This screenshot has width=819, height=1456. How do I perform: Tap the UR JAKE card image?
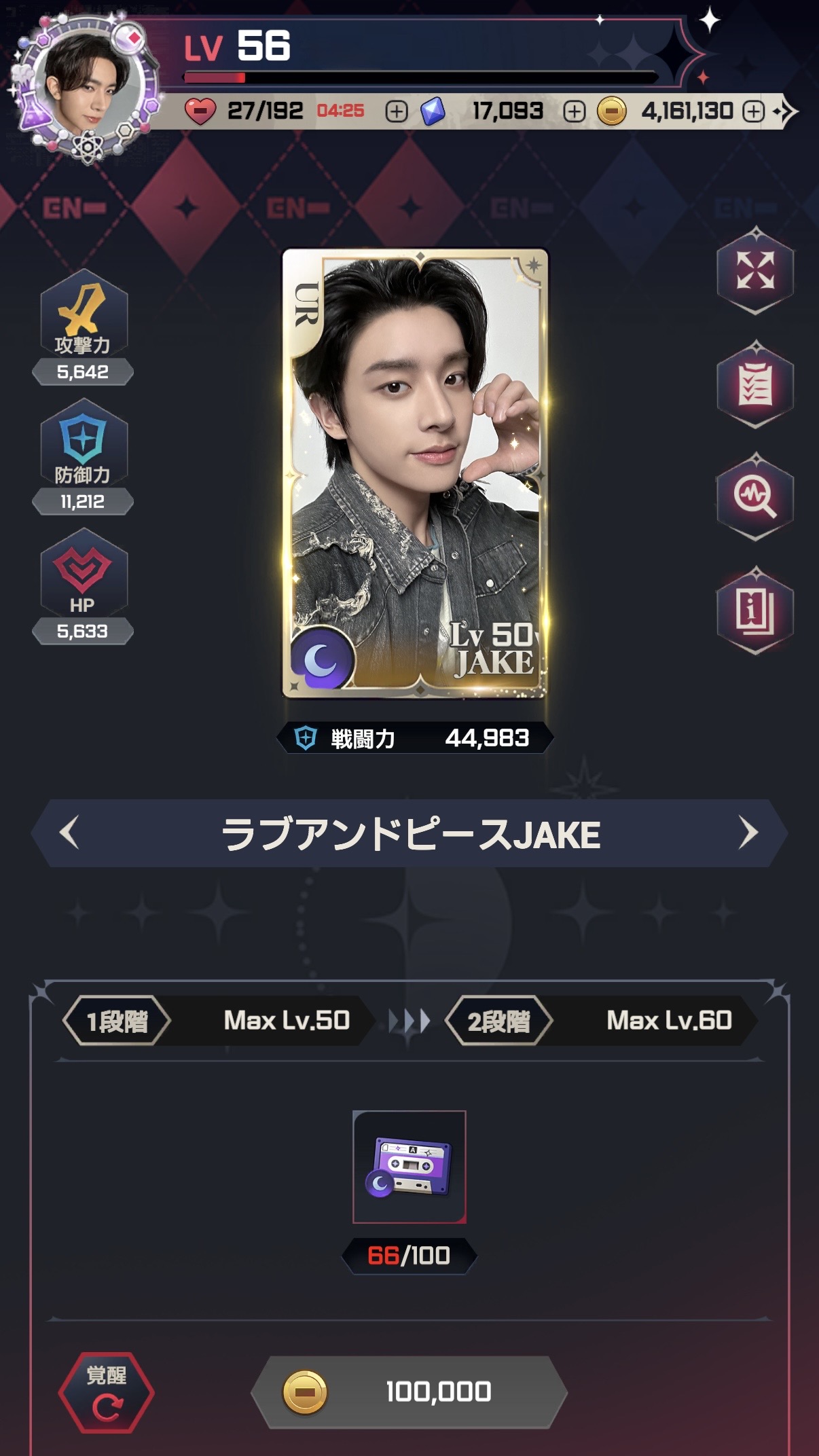(x=414, y=473)
